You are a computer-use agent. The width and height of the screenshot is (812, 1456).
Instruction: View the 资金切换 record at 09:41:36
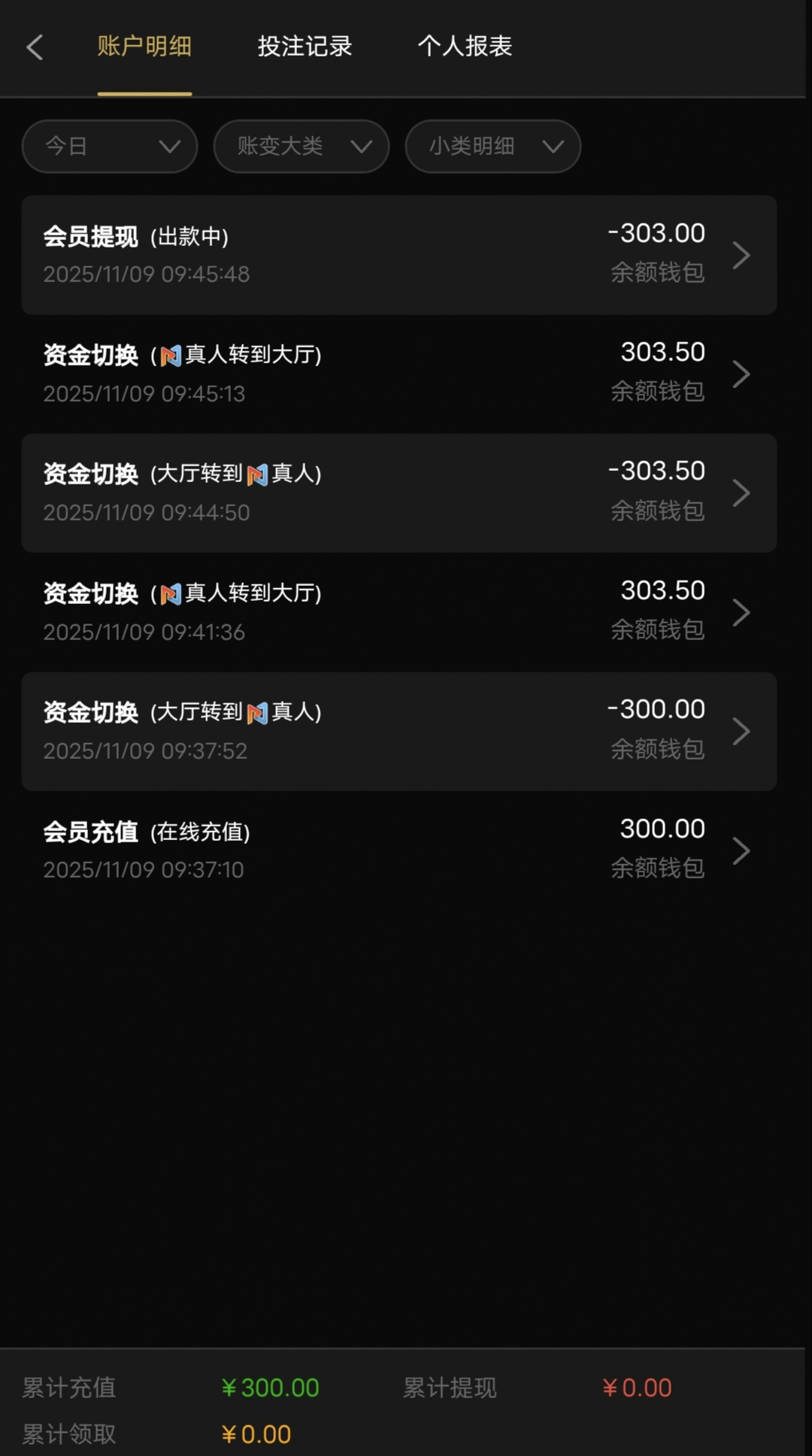pyautogui.click(x=398, y=612)
